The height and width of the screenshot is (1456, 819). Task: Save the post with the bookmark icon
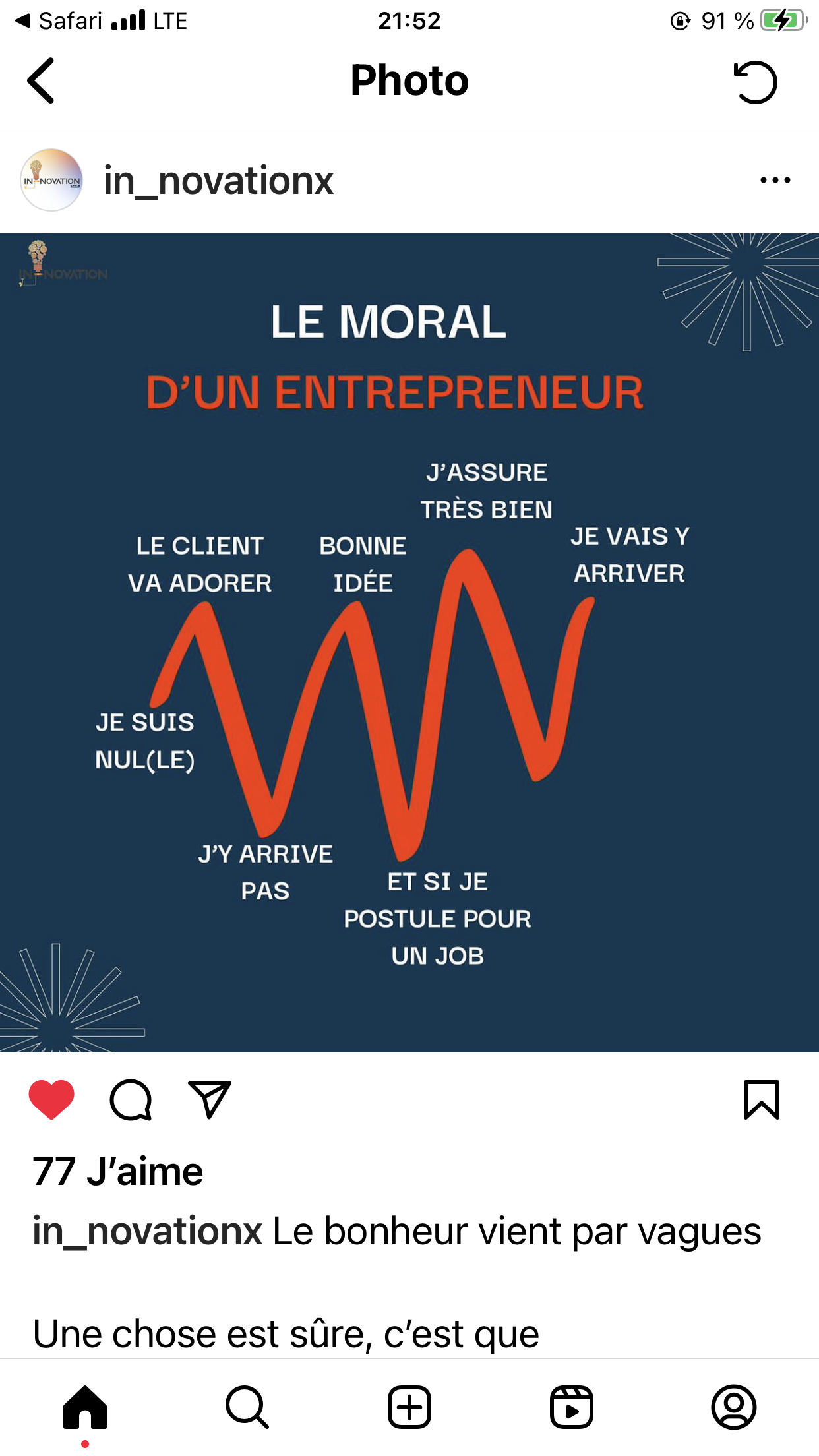click(x=762, y=1099)
